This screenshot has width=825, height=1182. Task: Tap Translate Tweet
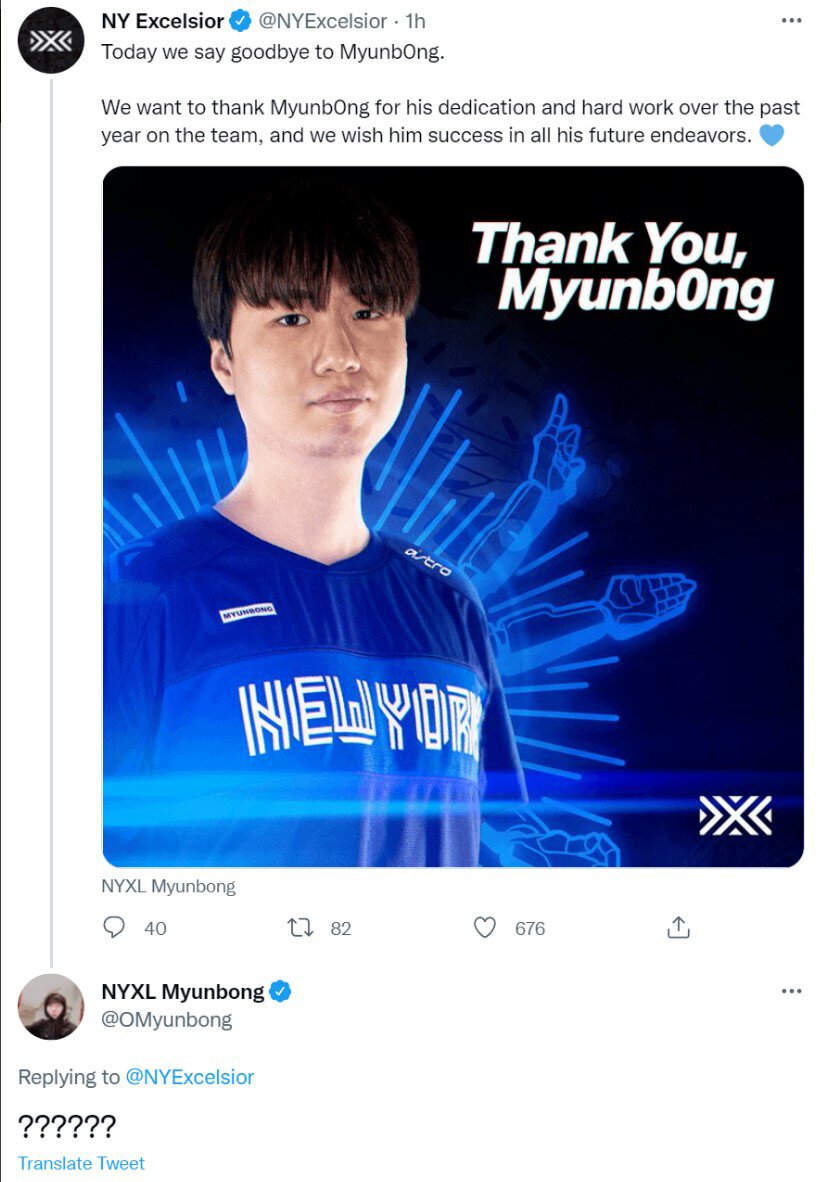(81, 1163)
